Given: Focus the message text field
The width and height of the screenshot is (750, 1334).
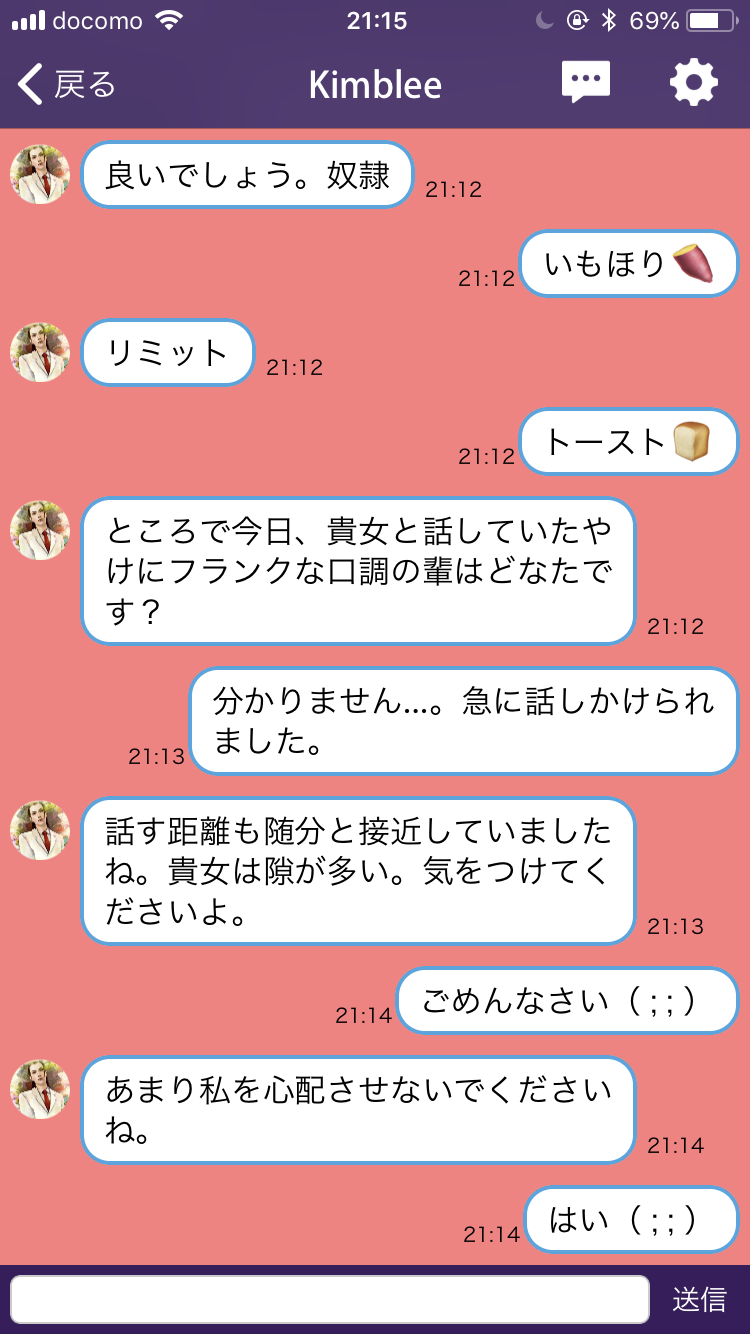Looking at the screenshot, I should click(x=330, y=1299).
